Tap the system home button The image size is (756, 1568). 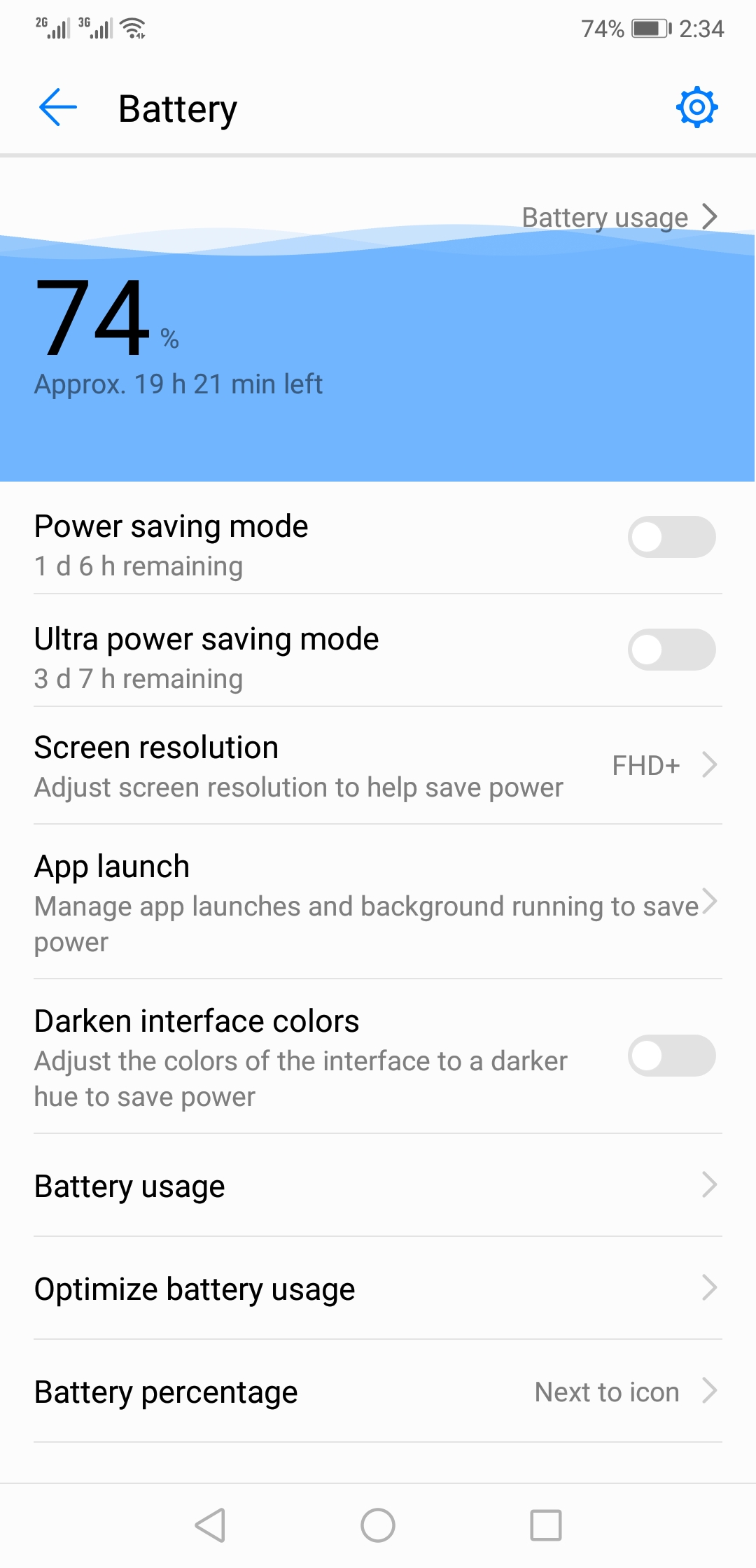[378, 1525]
